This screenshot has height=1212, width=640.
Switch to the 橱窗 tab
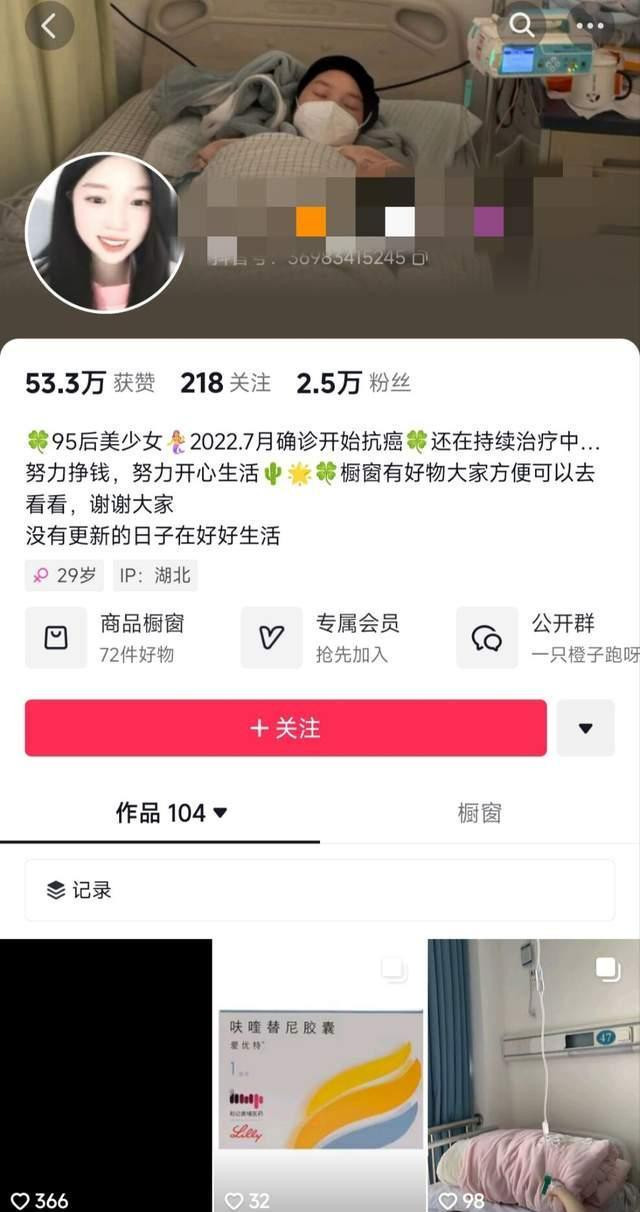tap(479, 813)
